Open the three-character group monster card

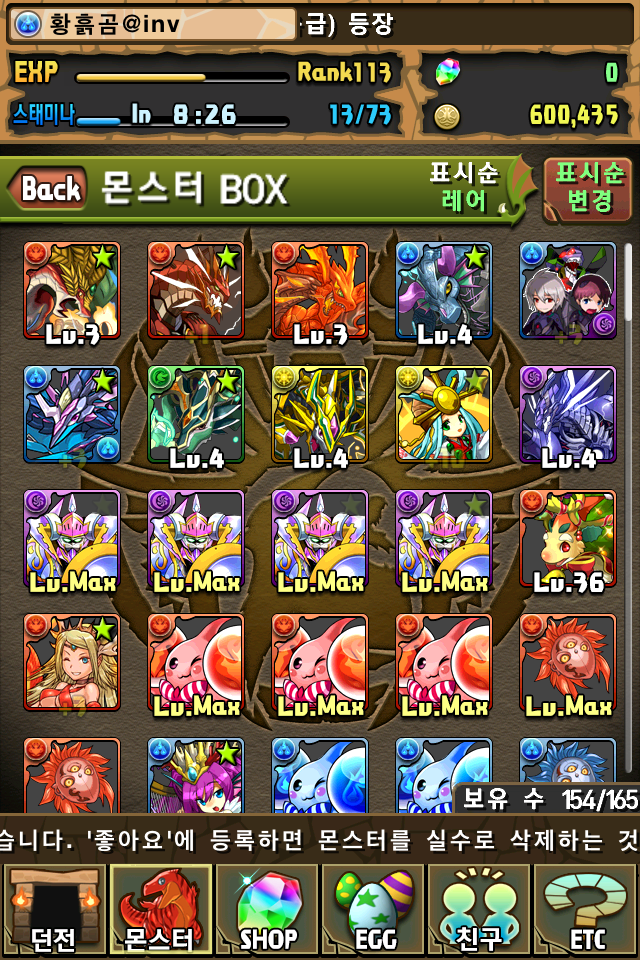pos(567,290)
